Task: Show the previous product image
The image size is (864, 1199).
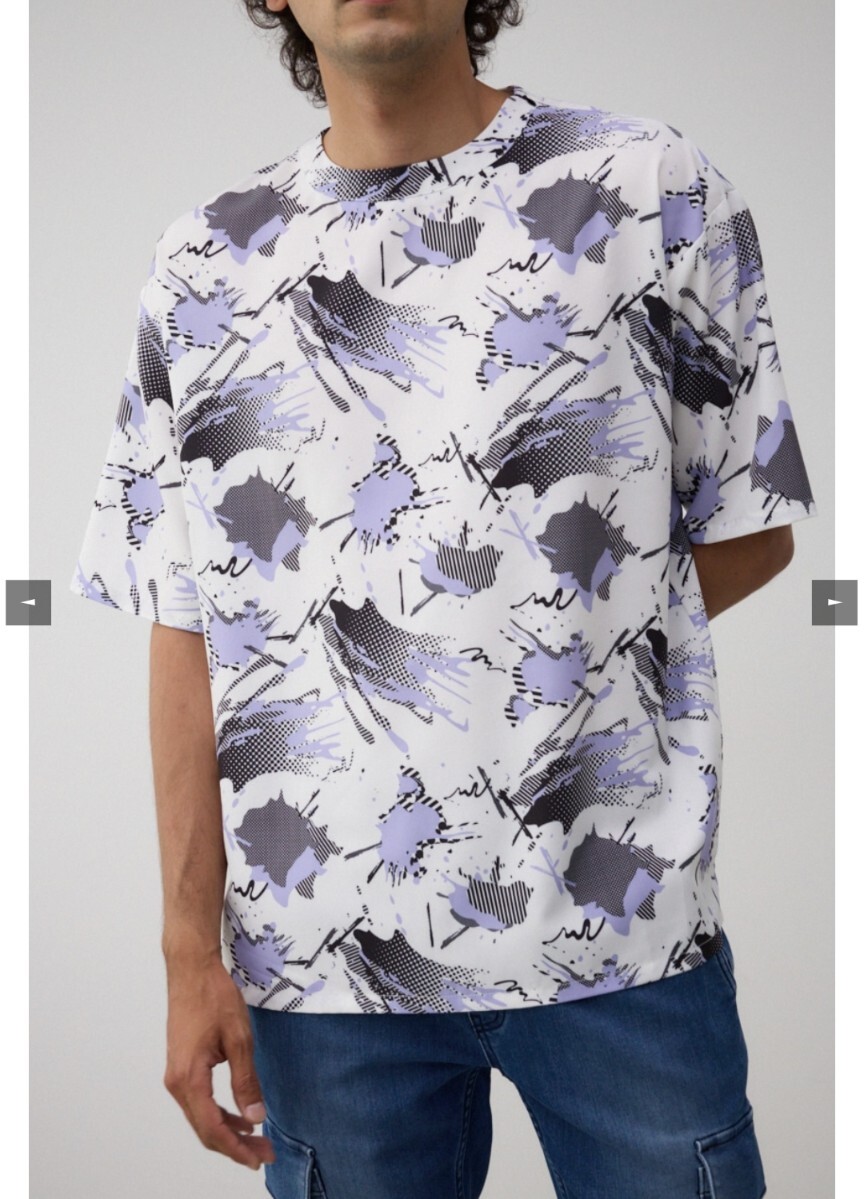Action: tap(28, 602)
